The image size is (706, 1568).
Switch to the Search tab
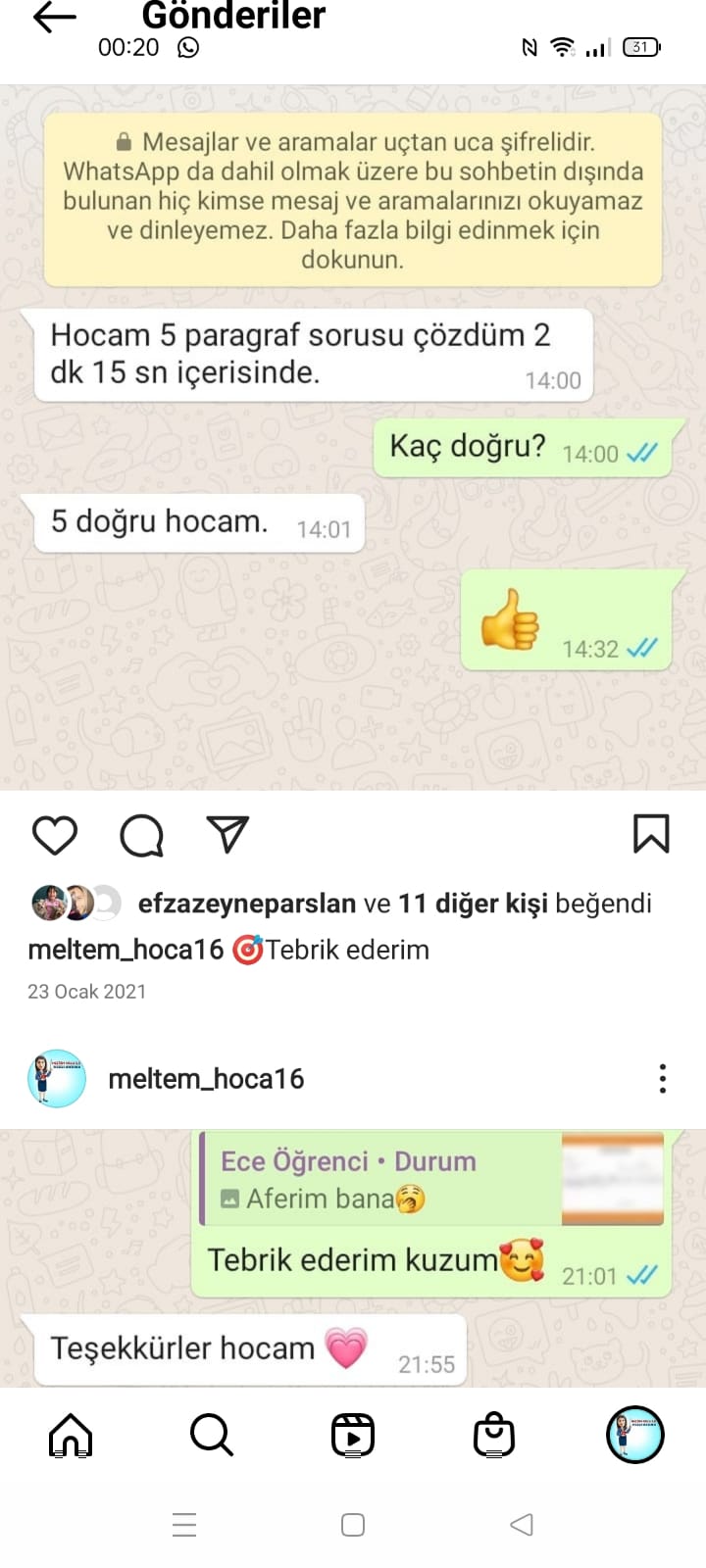click(212, 1436)
